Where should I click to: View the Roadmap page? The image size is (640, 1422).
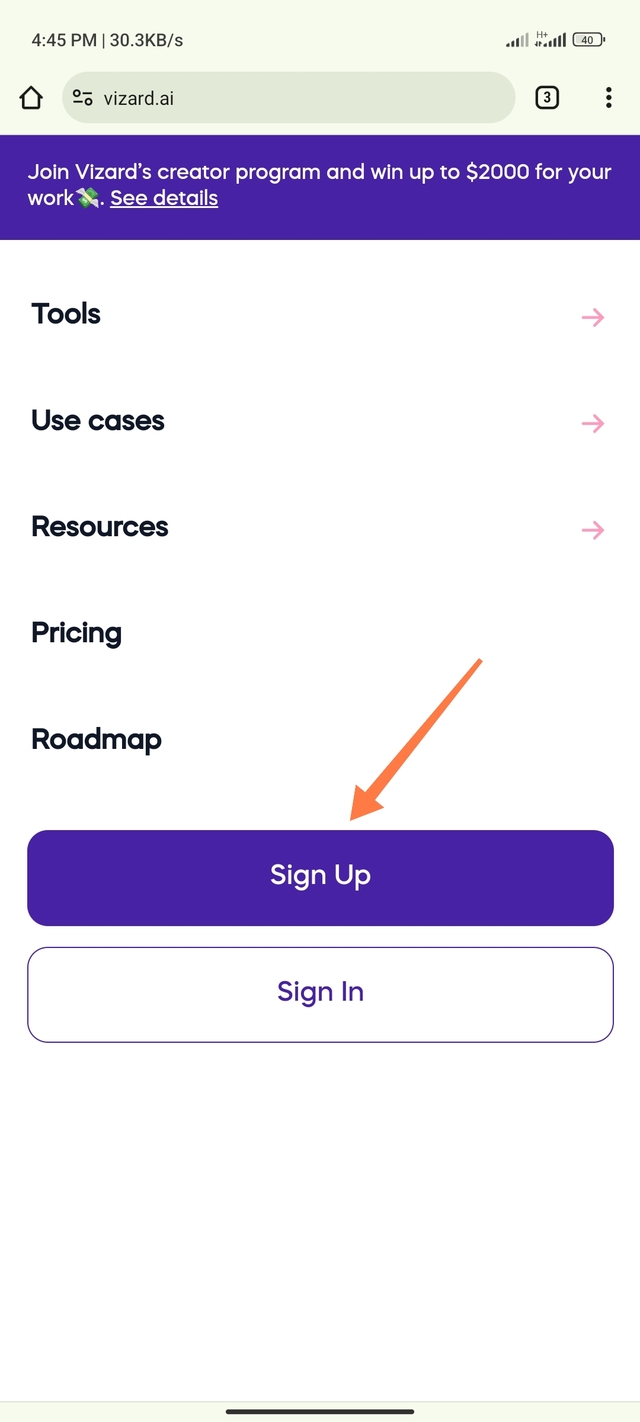coord(97,740)
